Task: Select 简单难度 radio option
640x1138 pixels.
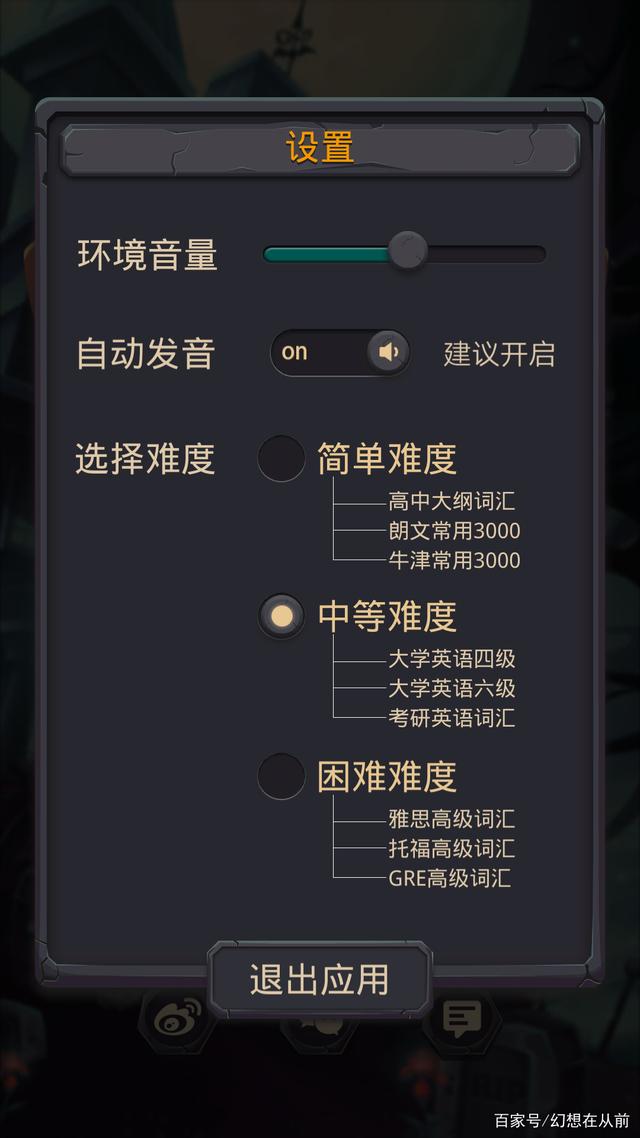Action: pyautogui.click(x=281, y=458)
